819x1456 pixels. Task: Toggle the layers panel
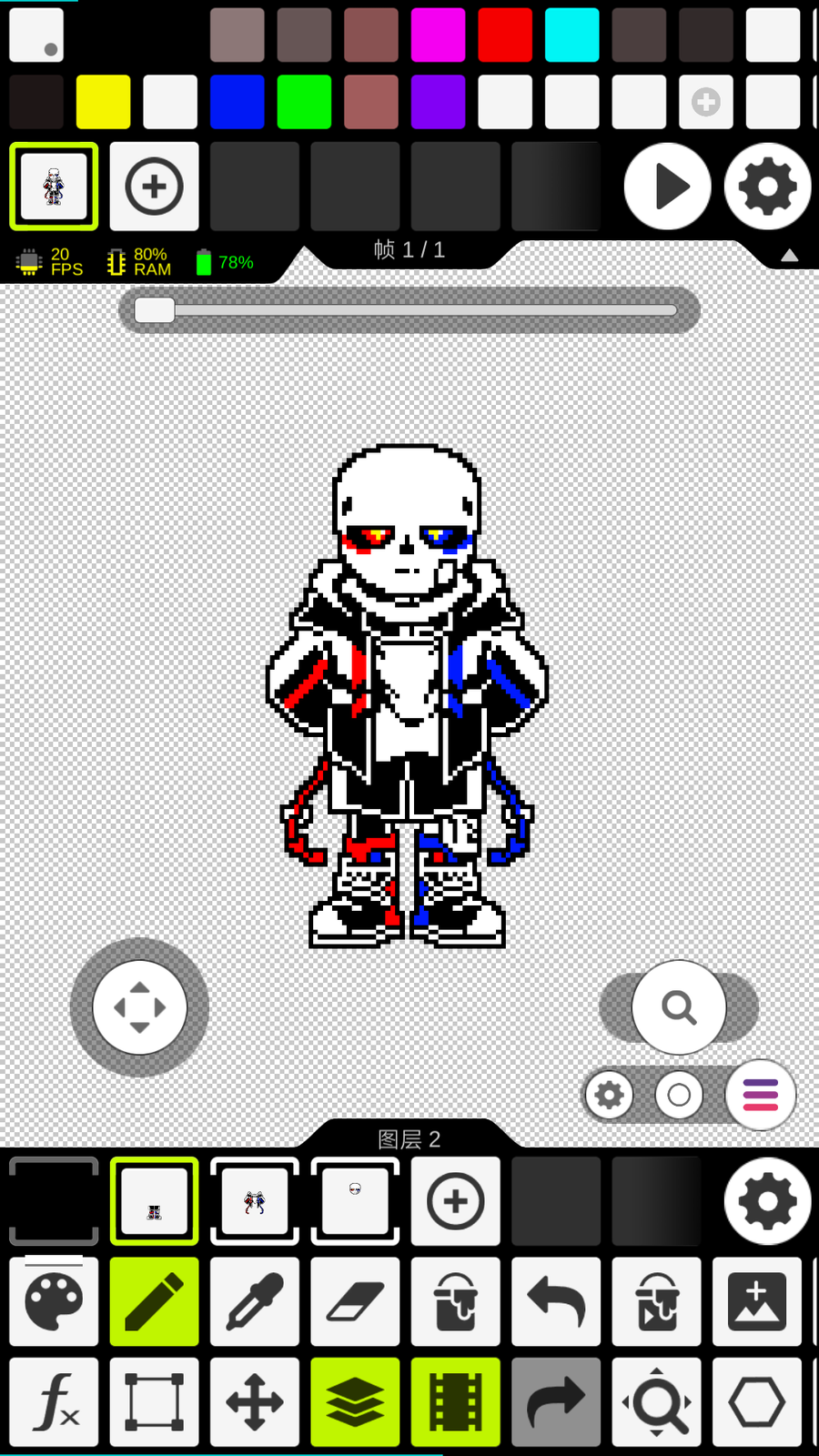point(355,1402)
